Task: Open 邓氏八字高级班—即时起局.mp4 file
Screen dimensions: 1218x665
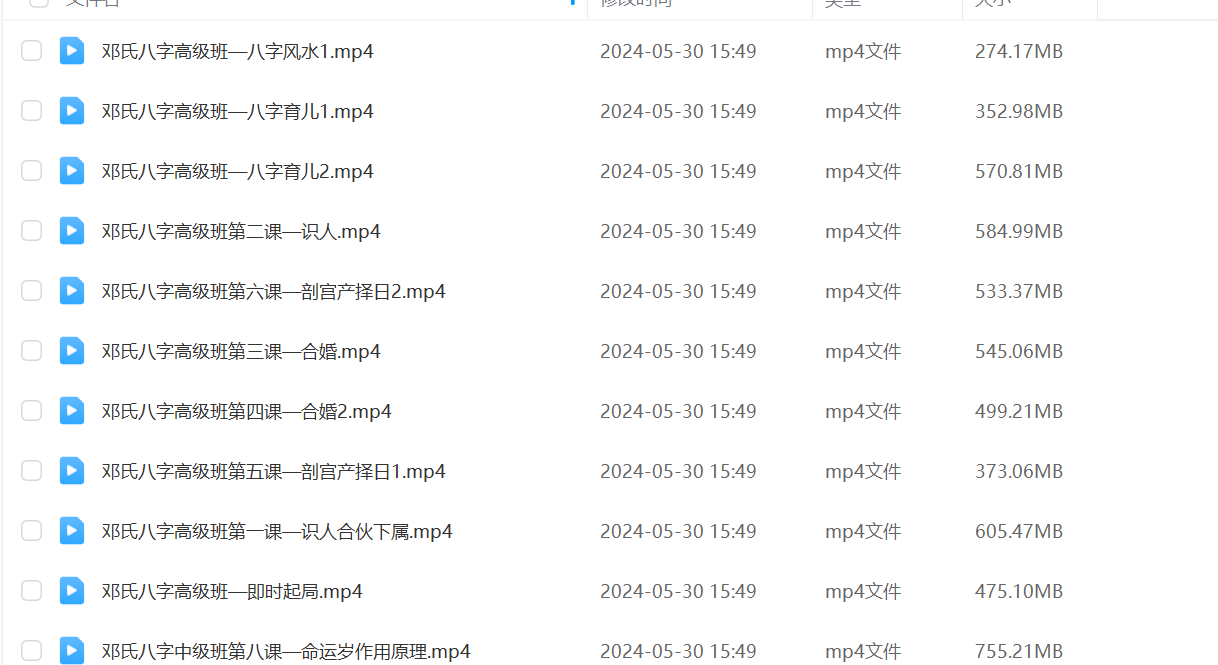Action: [232, 591]
